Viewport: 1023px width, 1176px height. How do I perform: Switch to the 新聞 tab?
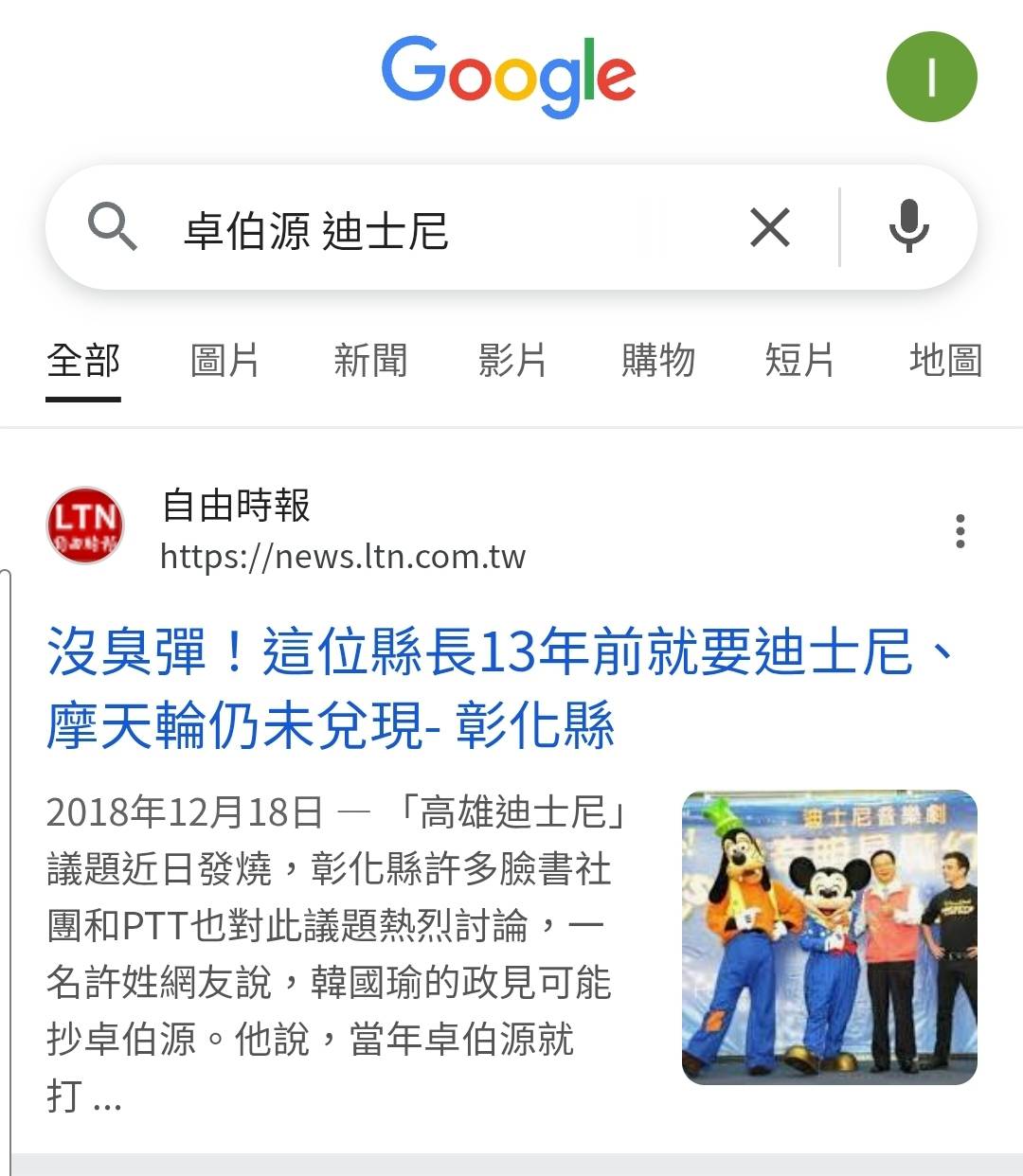tap(369, 361)
